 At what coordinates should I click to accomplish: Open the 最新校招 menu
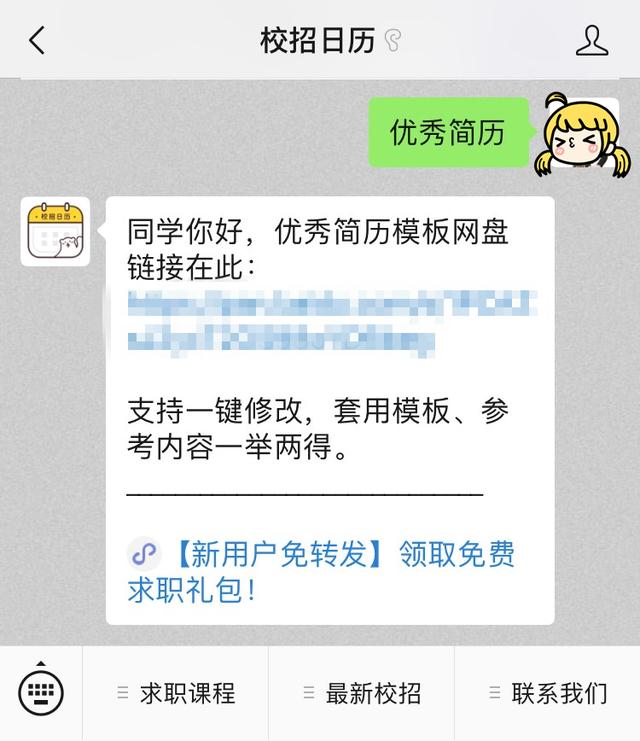(361, 693)
